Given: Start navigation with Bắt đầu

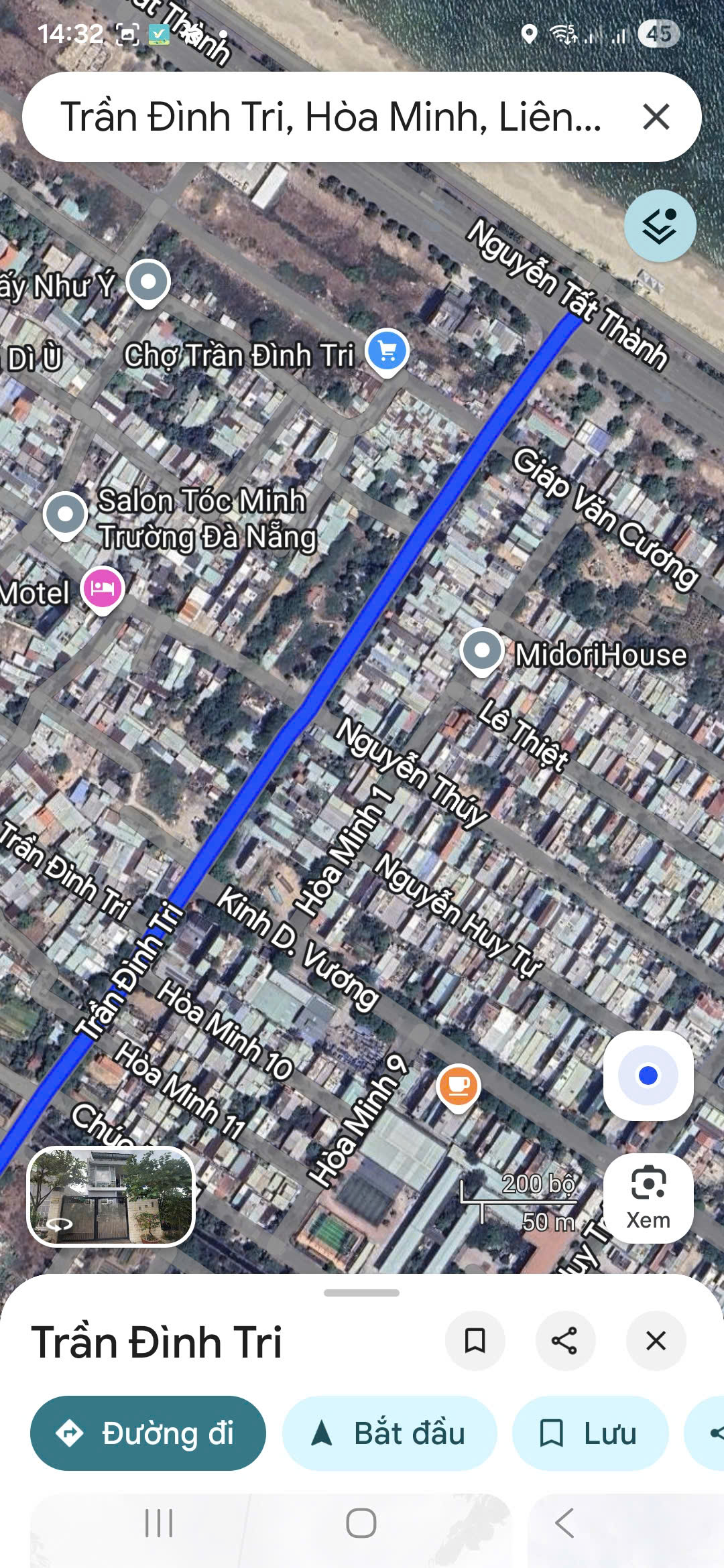Looking at the screenshot, I should (389, 1433).
